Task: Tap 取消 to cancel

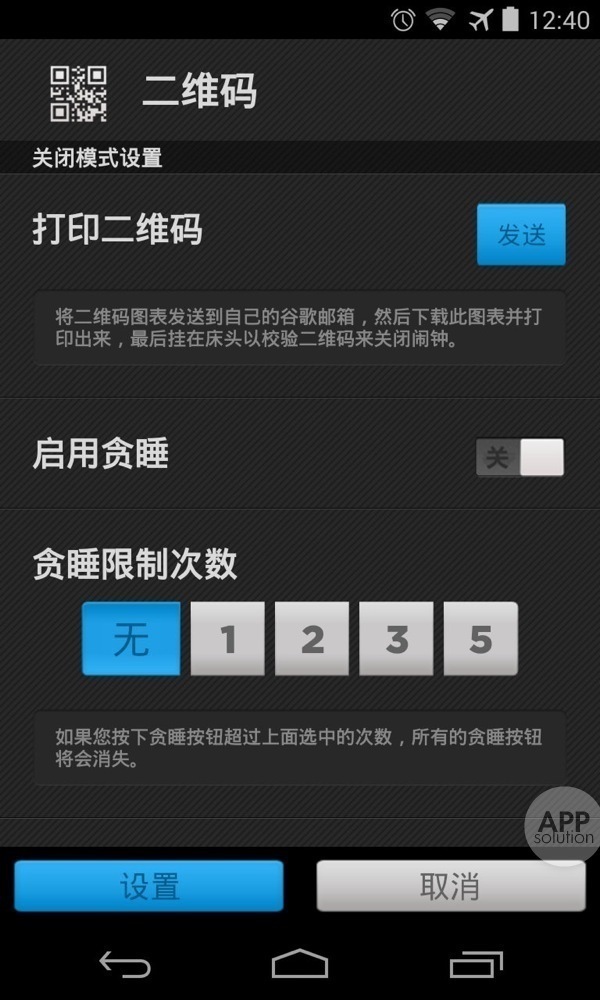Action: [450, 886]
